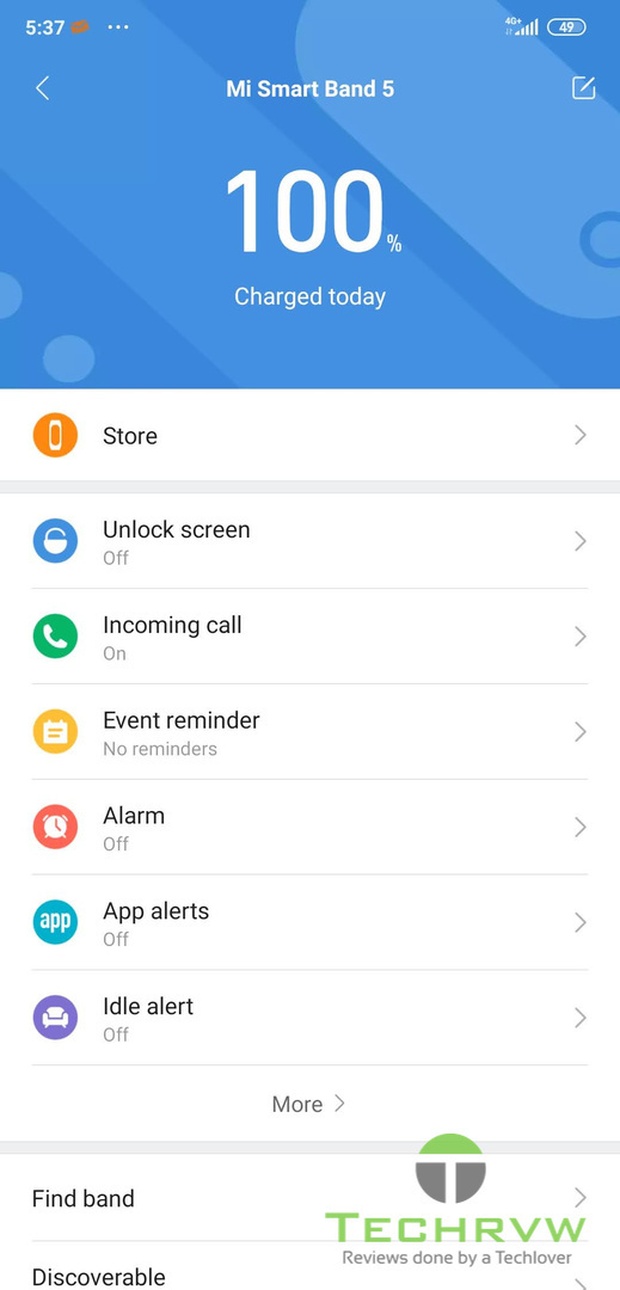Image resolution: width=620 pixels, height=1290 pixels.
Task: Open Unlock screen settings
Action: (310, 541)
